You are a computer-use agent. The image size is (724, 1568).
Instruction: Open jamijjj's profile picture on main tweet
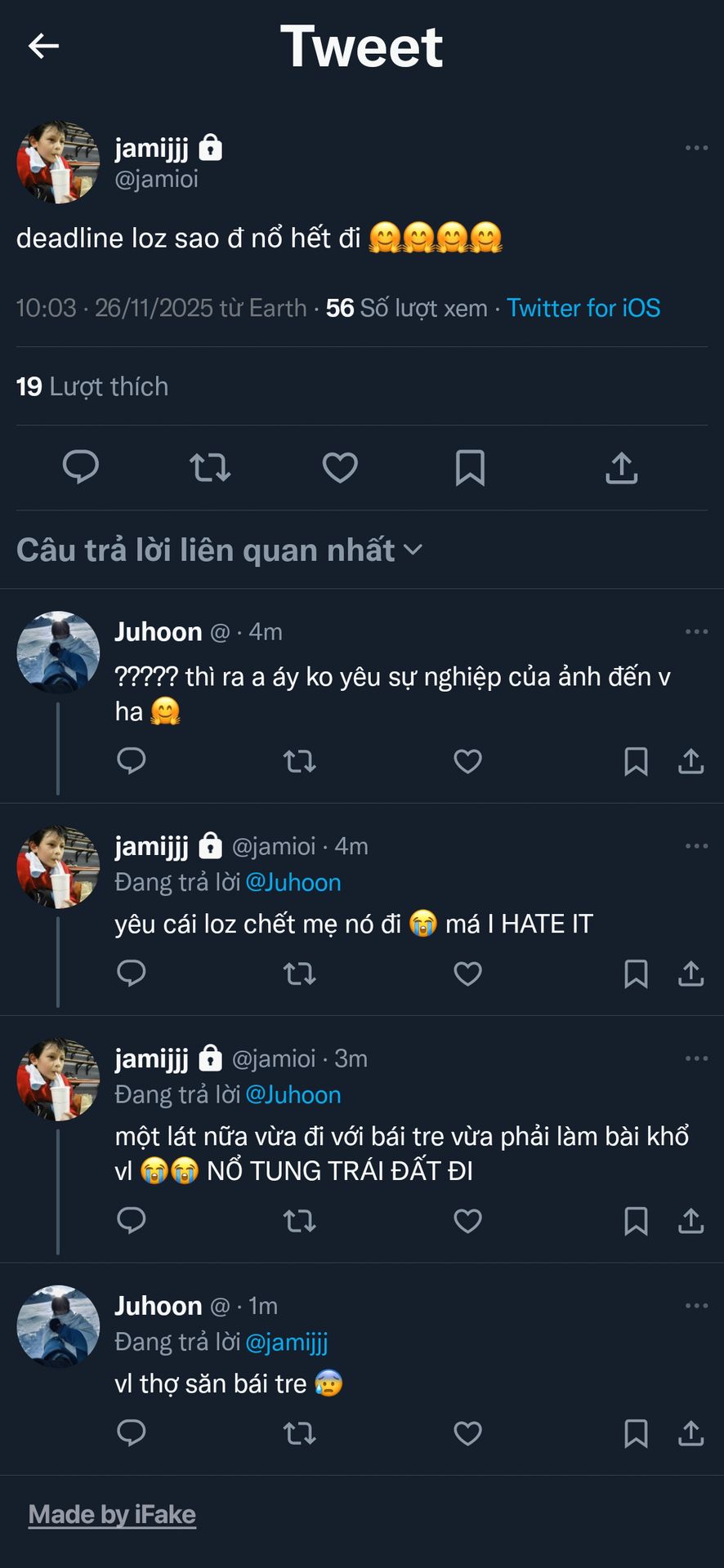[58, 163]
